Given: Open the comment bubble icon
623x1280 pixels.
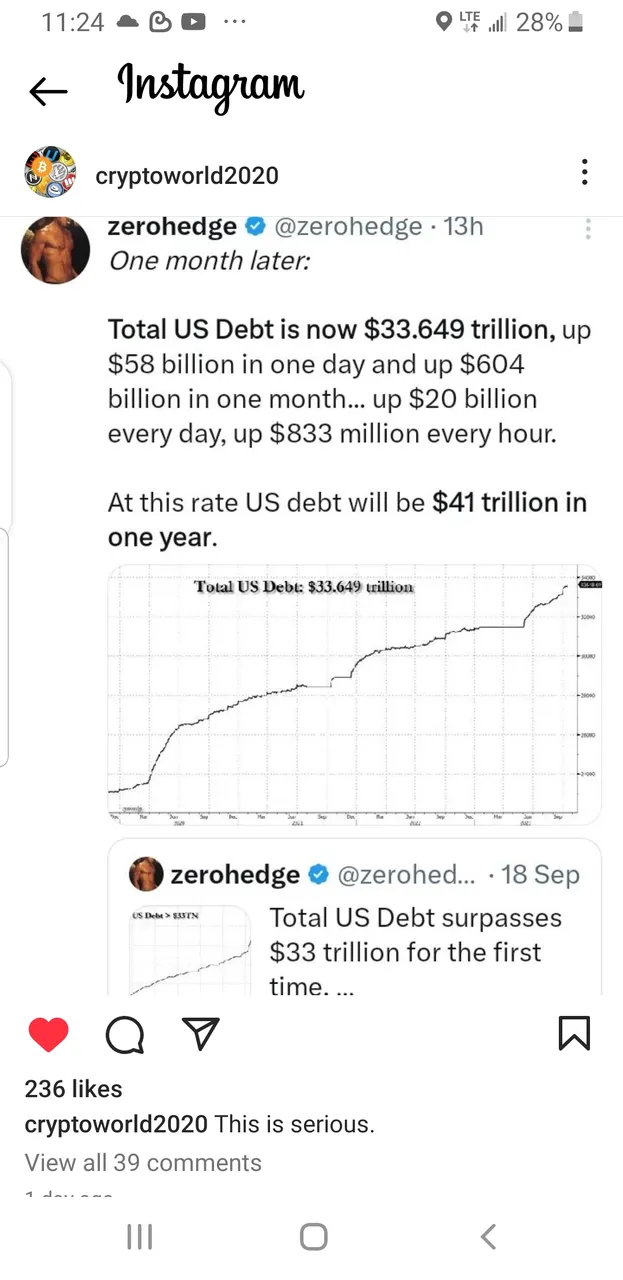Looking at the screenshot, I should tap(124, 1035).
